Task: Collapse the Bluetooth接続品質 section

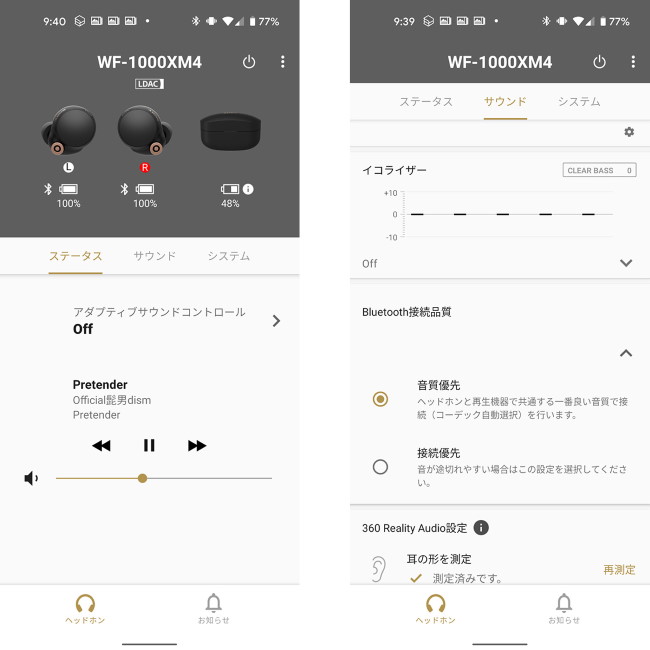Action: (626, 353)
